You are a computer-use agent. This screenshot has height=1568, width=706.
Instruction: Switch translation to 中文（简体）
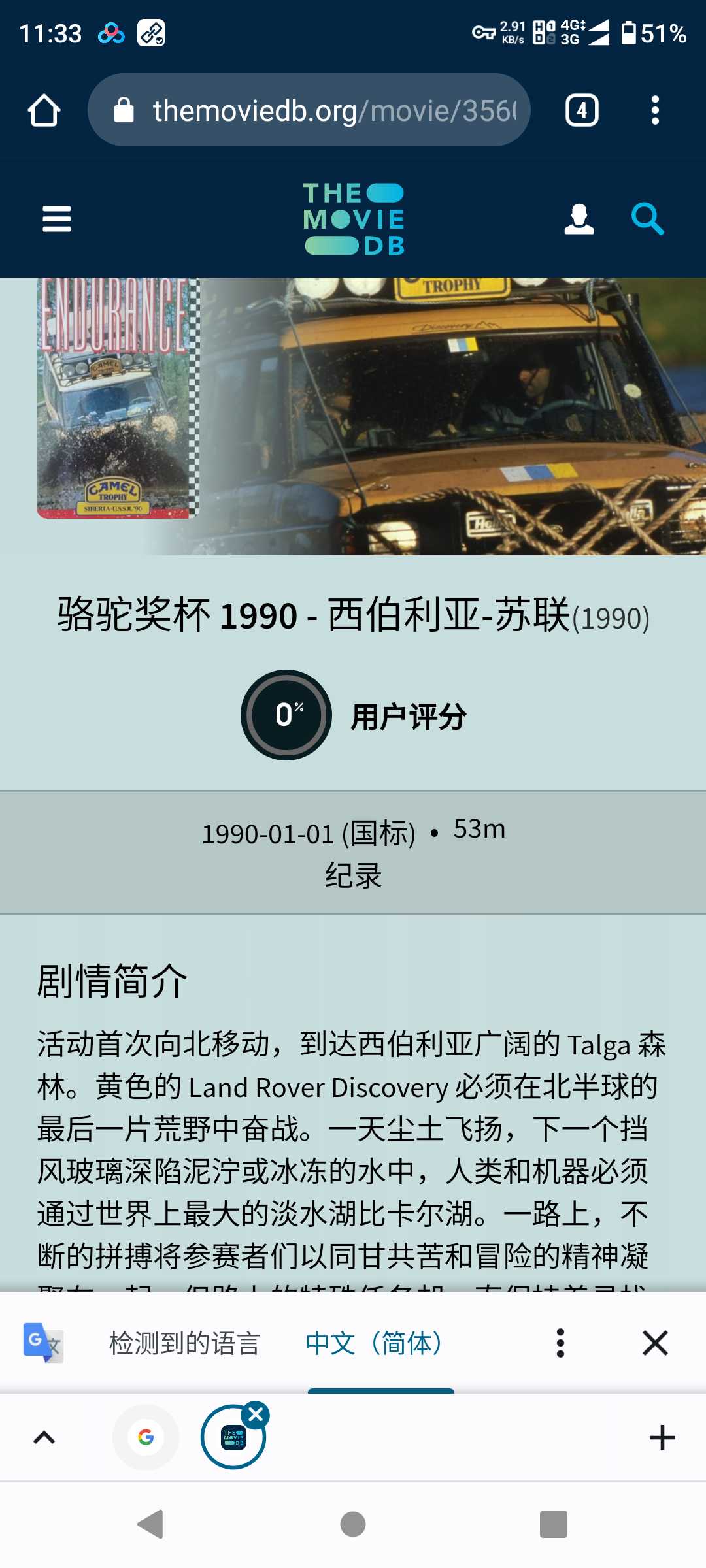374,1343
